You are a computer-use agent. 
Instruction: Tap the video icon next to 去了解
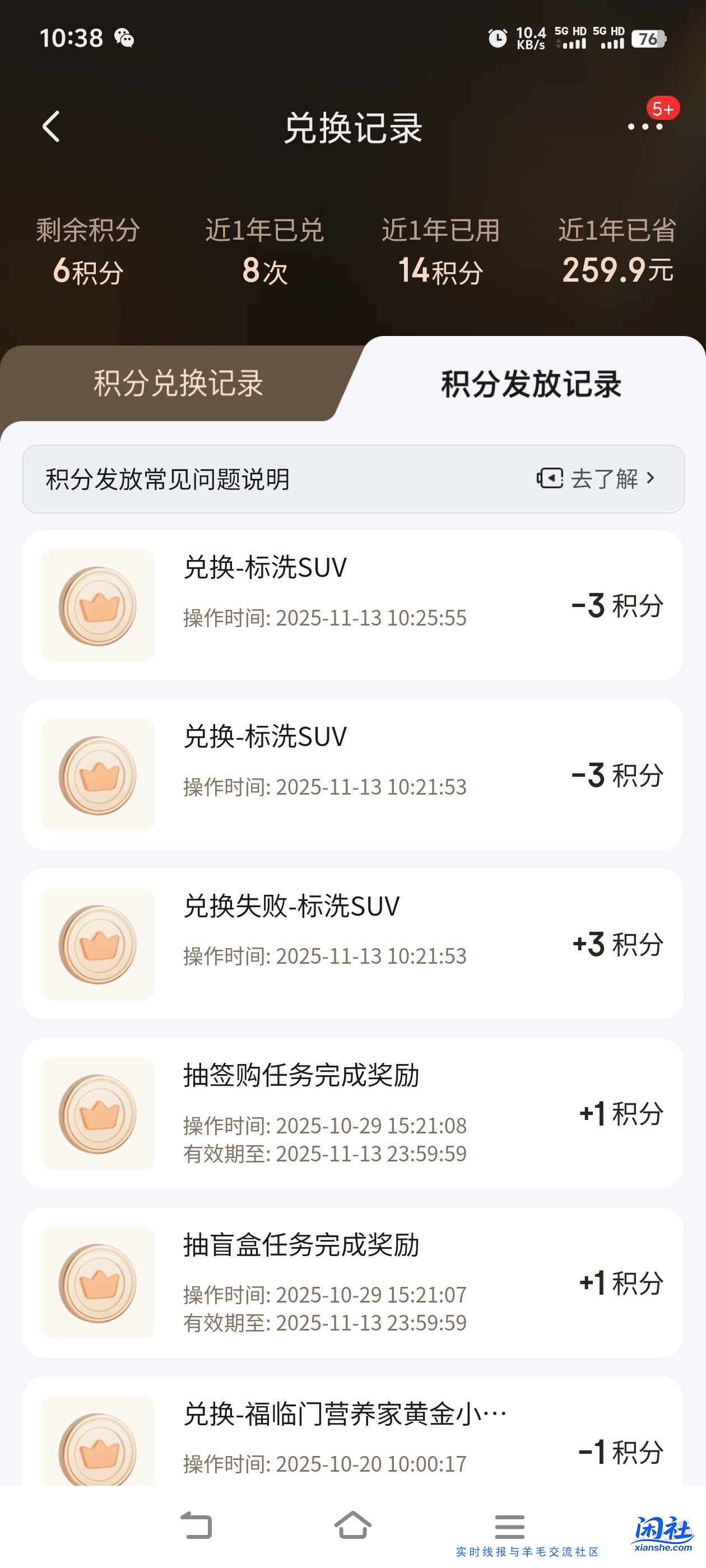tap(547, 480)
